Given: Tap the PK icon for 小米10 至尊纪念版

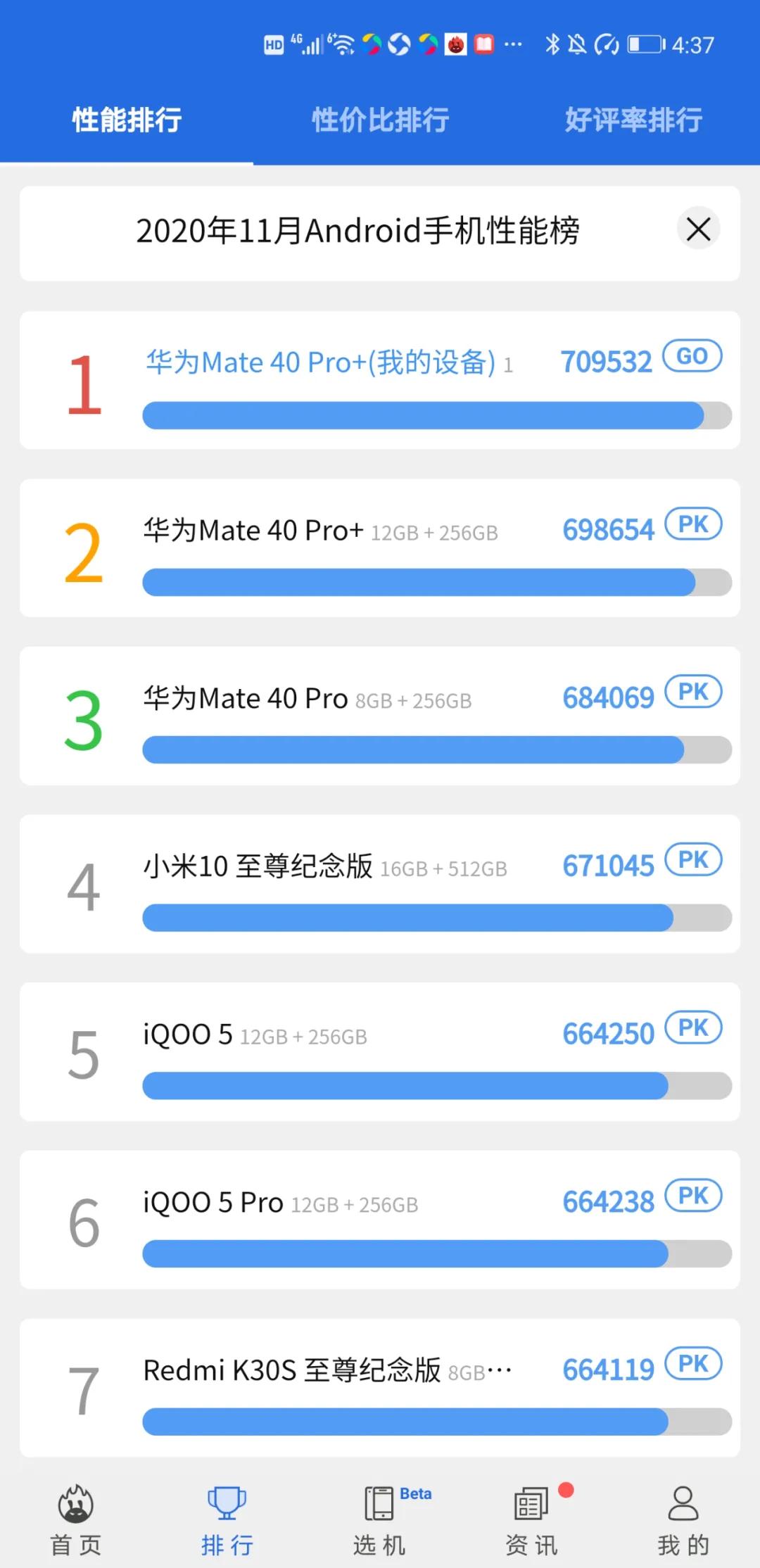Looking at the screenshot, I should click(x=692, y=860).
